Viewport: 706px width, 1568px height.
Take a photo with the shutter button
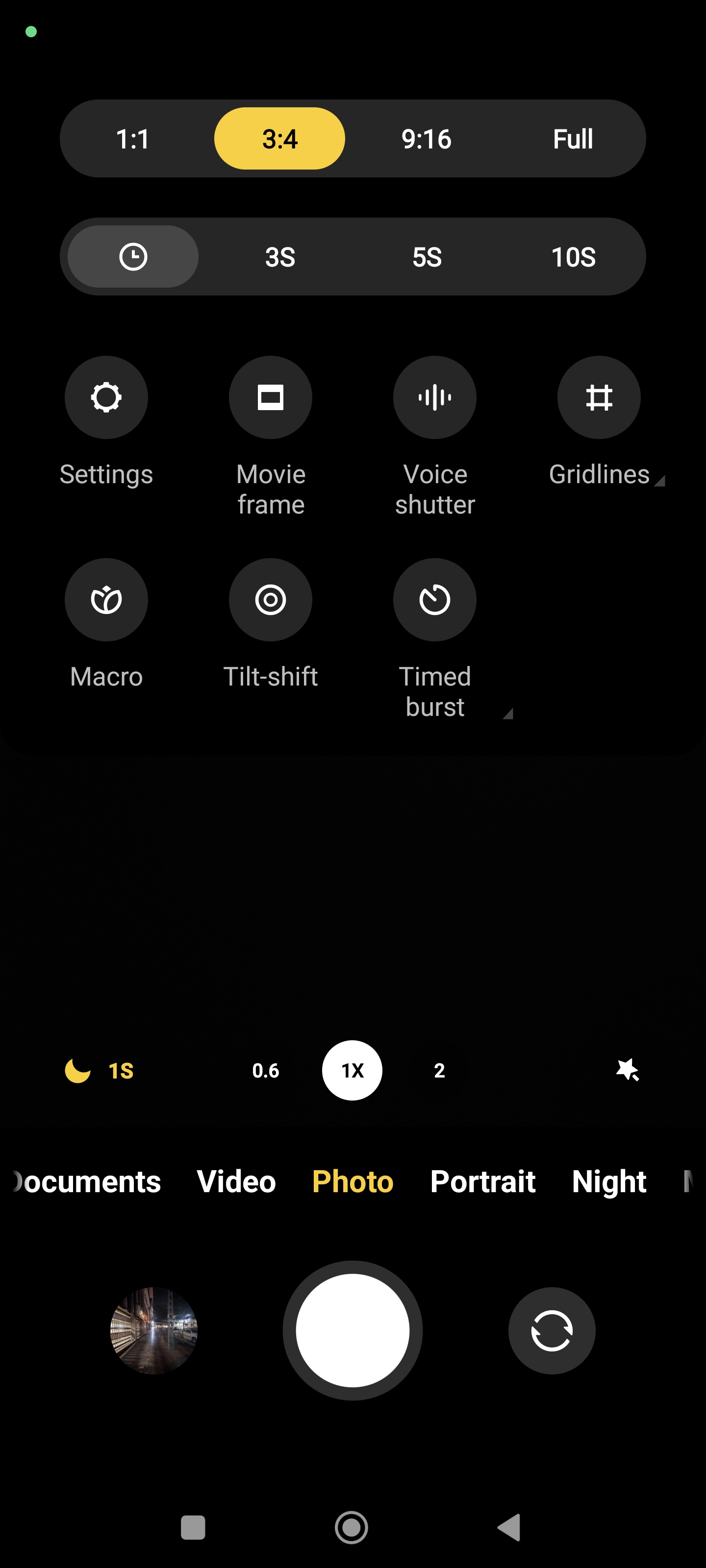(352, 1330)
